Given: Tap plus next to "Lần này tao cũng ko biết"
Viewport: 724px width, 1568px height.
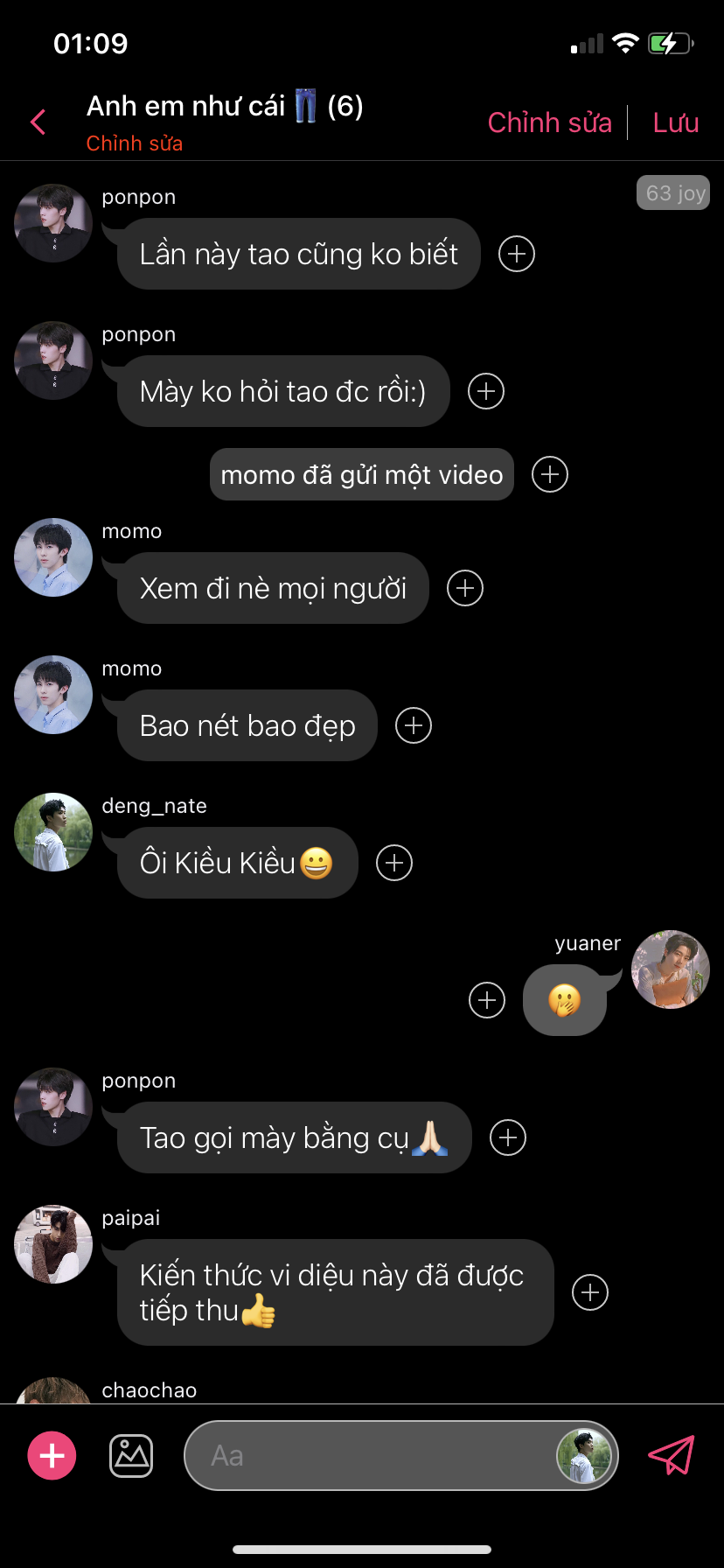Looking at the screenshot, I should pyautogui.click(x=517, y=254).
